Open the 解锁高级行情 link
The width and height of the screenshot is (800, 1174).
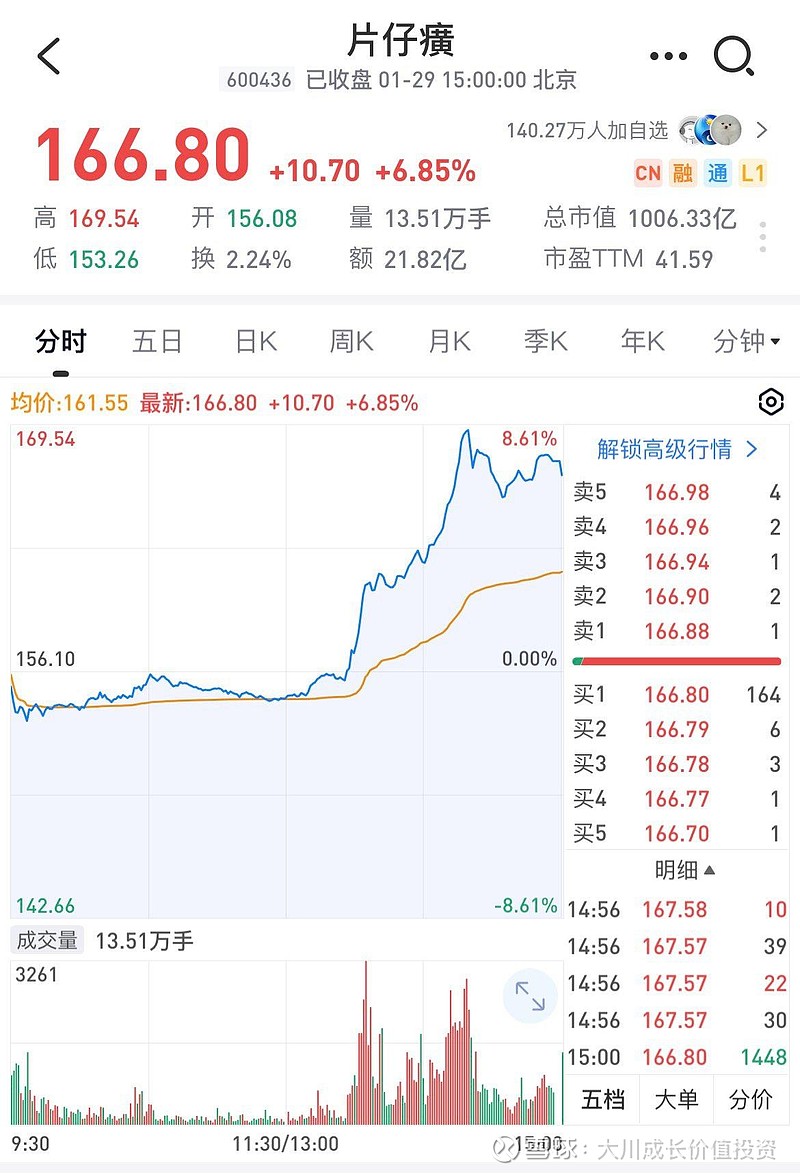(x=675, y=450)
